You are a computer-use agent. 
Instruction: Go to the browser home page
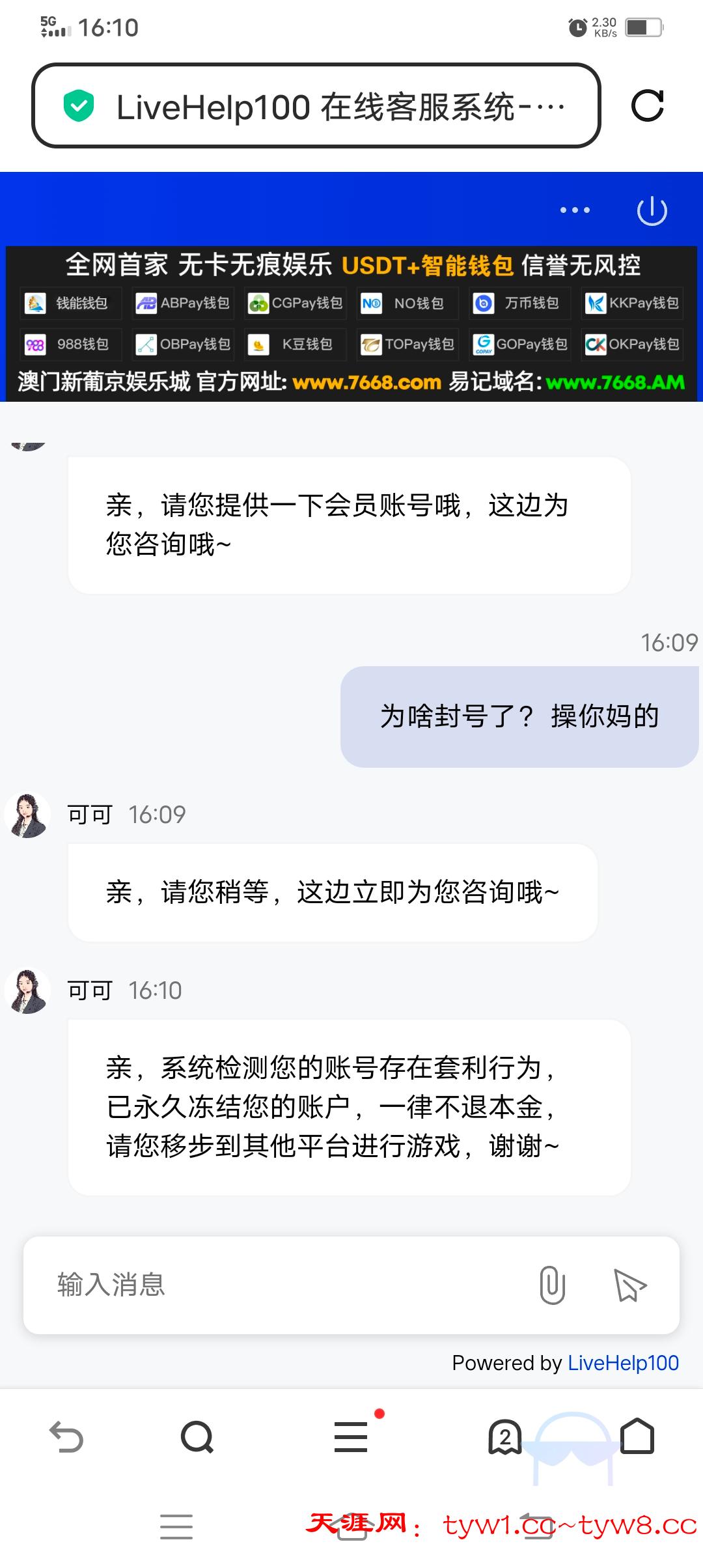(637, 1436)
